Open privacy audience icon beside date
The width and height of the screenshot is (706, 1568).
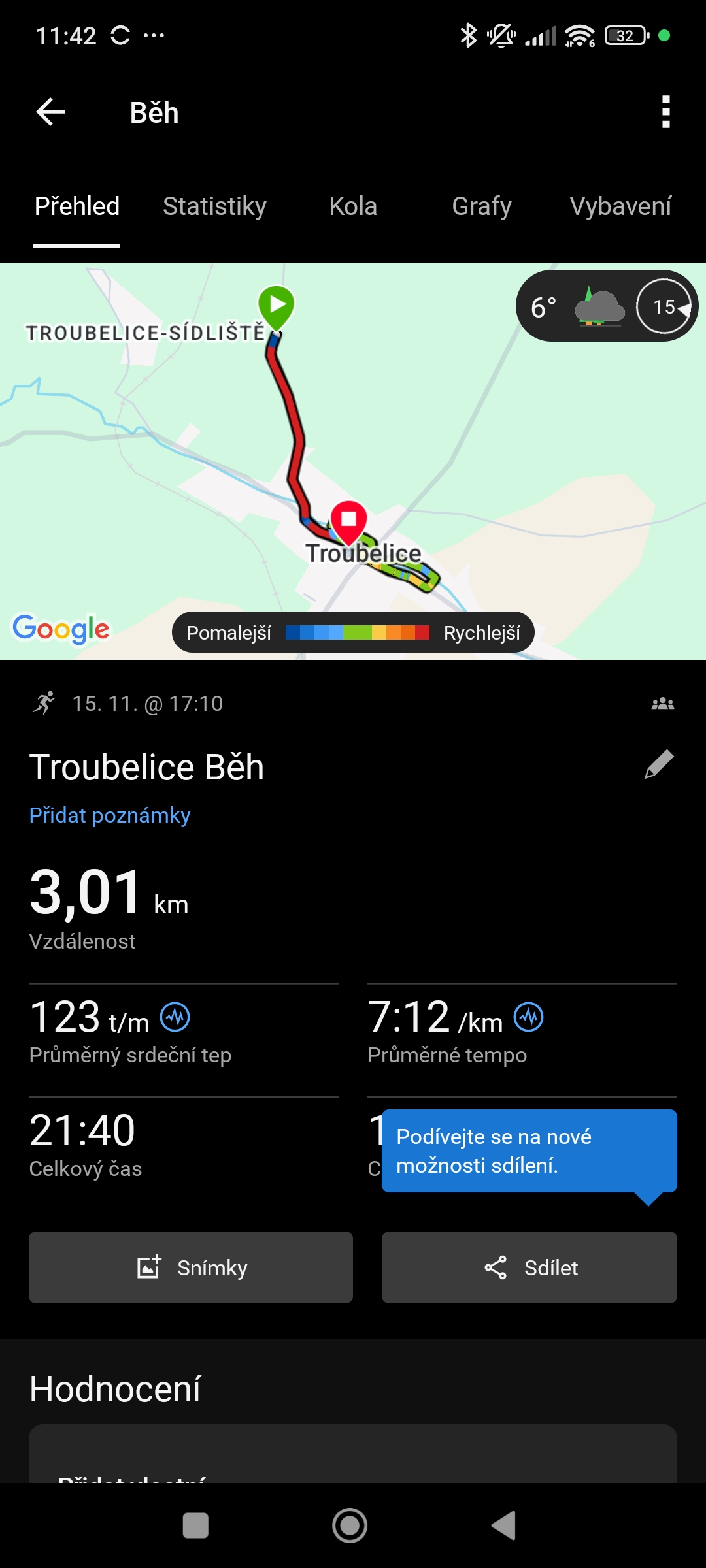point(662,704)
